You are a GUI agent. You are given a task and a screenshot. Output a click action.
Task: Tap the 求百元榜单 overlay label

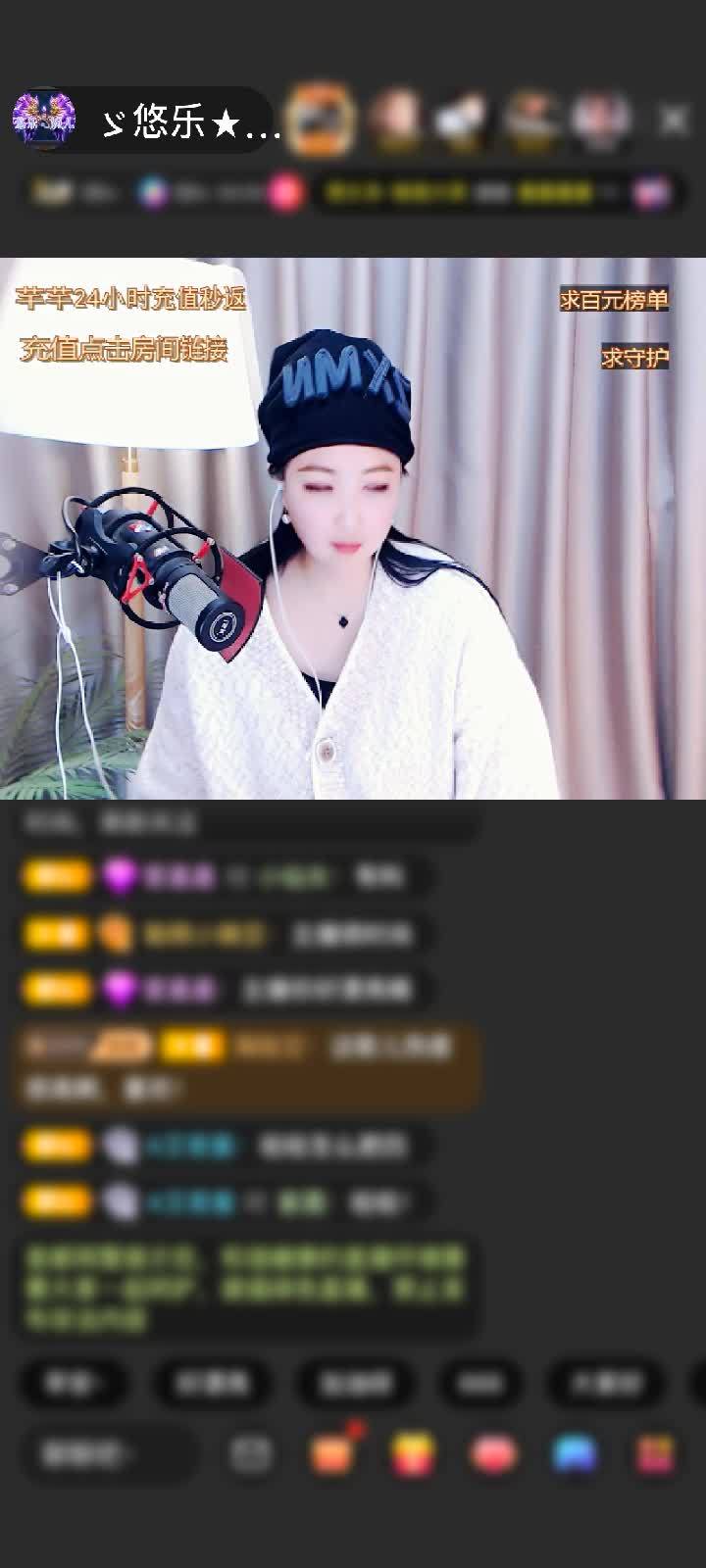(614, 300)
